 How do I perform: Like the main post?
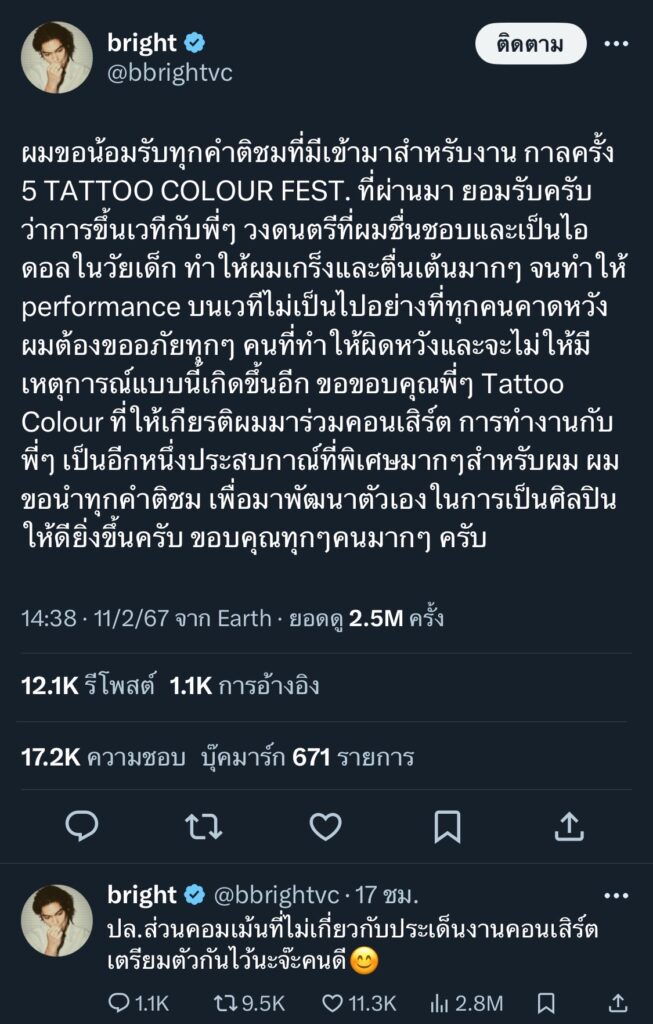(325, 825)
